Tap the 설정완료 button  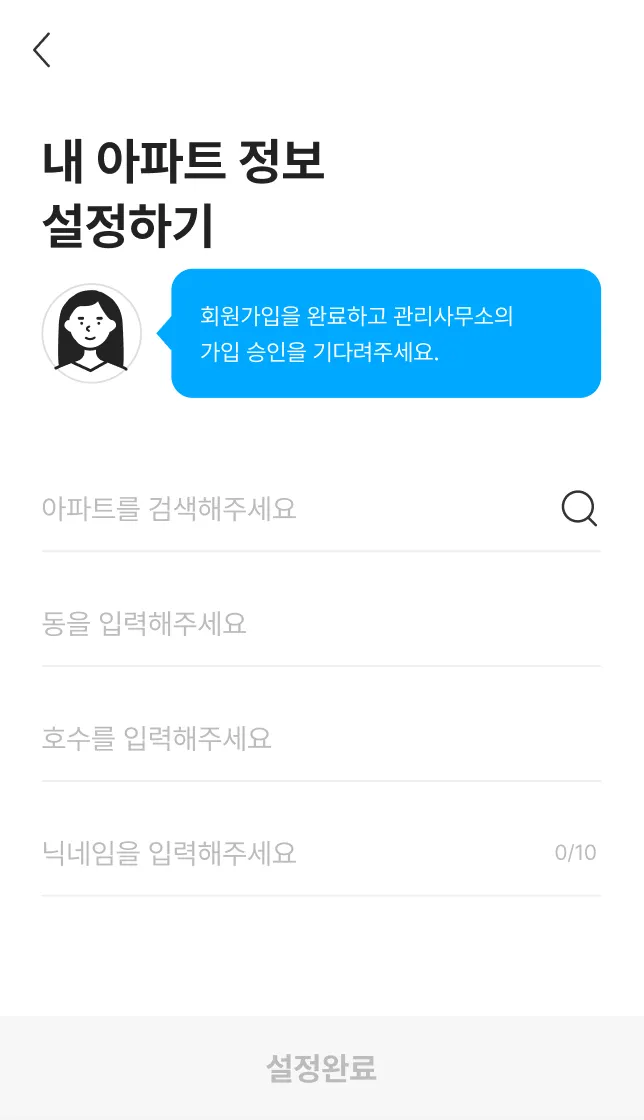pyautogui.click(x=322, y=1068)
